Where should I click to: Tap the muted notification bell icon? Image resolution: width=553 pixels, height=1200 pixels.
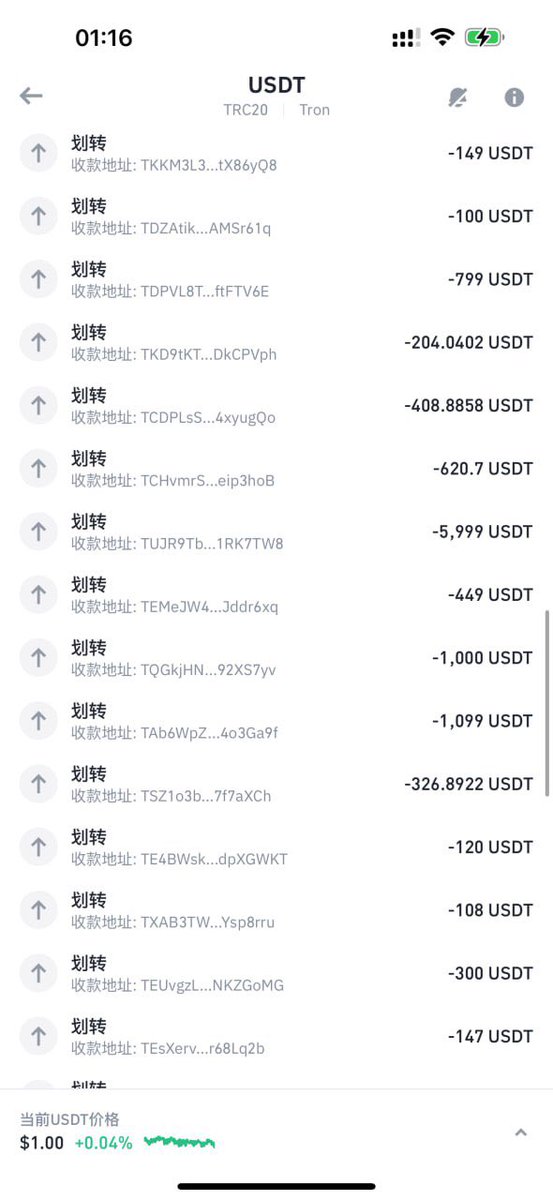coord(458,97)
